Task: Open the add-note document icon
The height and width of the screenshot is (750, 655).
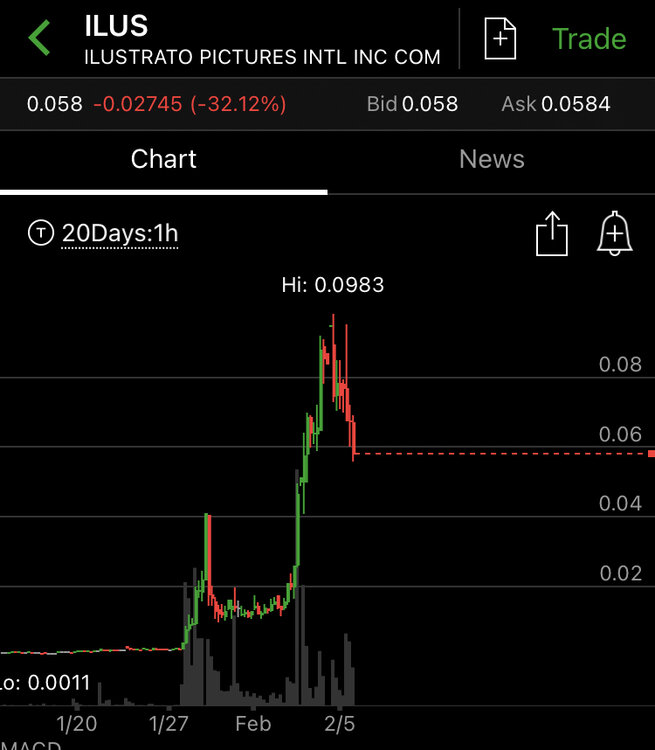Action: point(500,39)
